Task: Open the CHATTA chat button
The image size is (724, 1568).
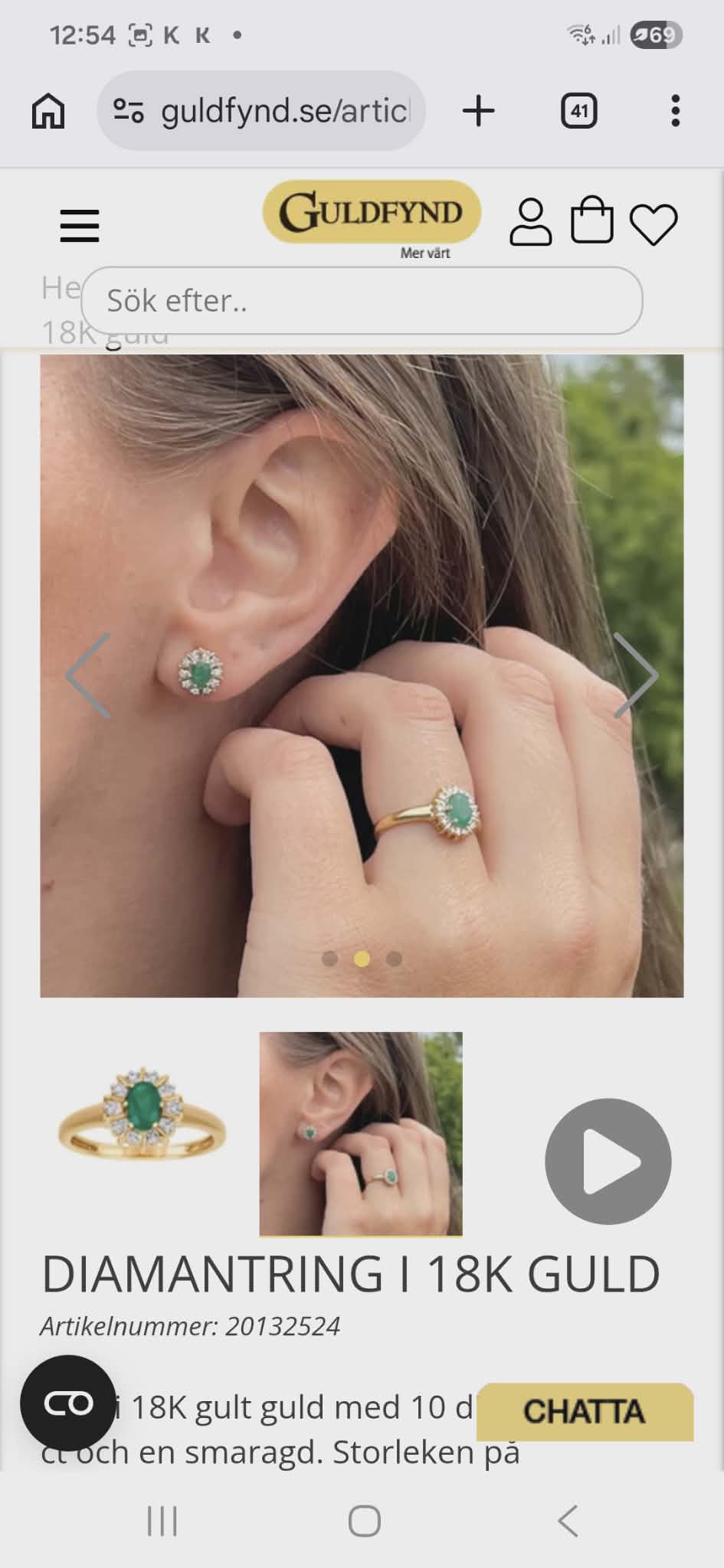Action: click(585, 1412)
